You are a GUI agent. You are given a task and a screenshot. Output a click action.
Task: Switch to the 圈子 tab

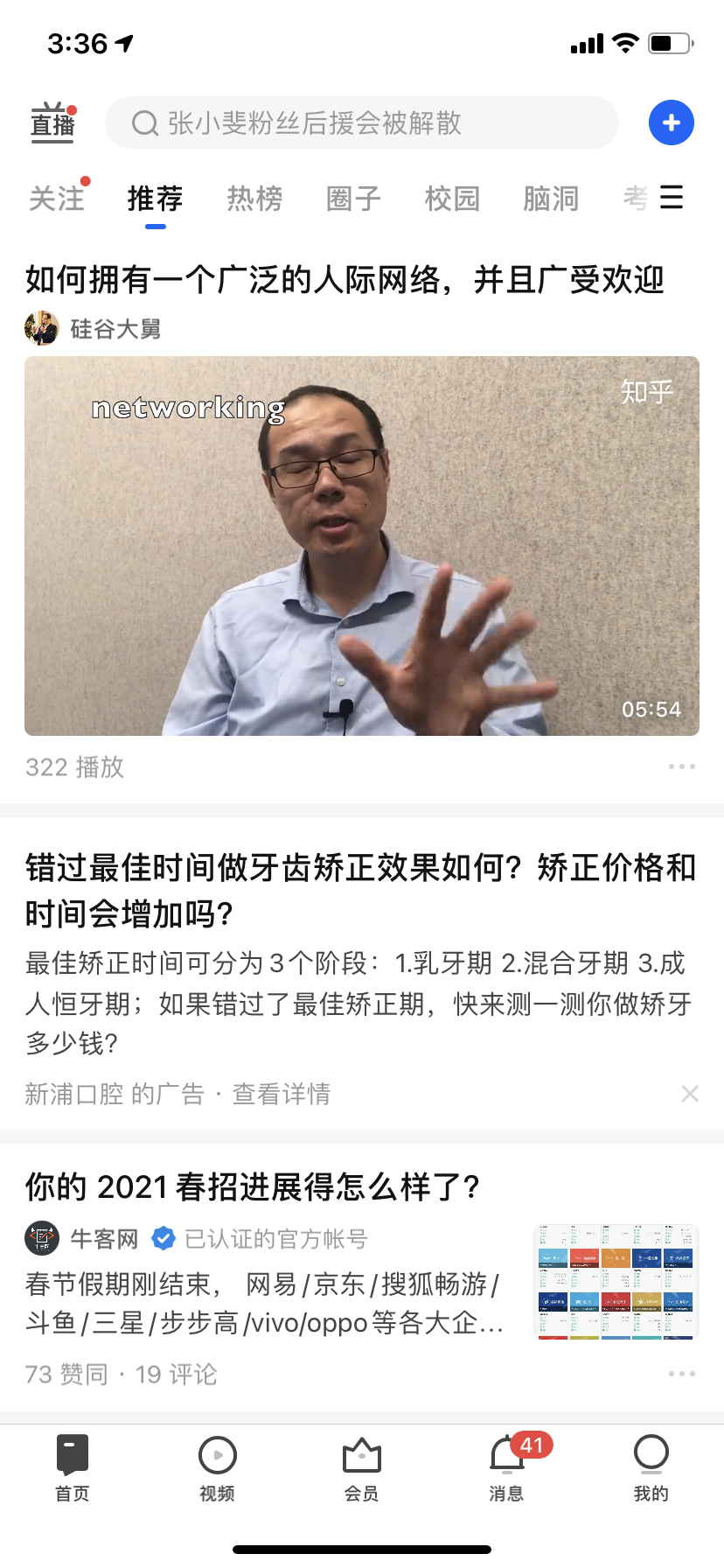(352, 198)
